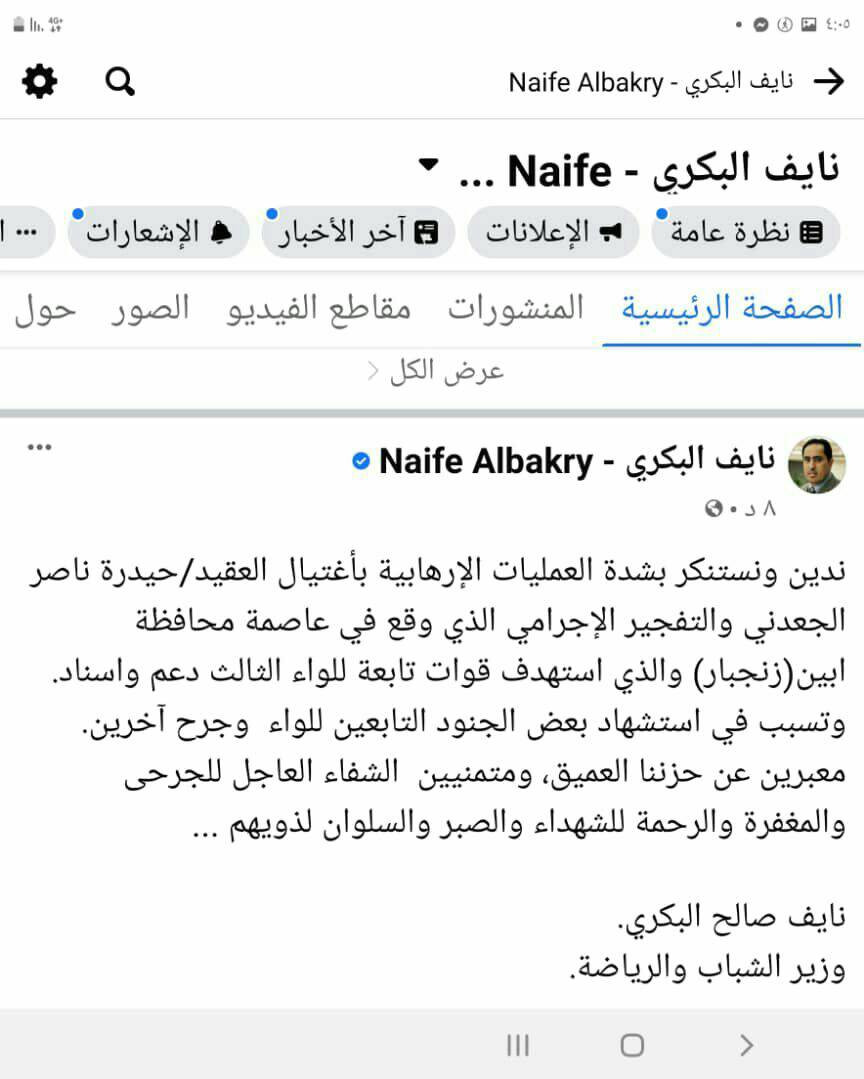Switch to حول tab

[x=45, y=308]
